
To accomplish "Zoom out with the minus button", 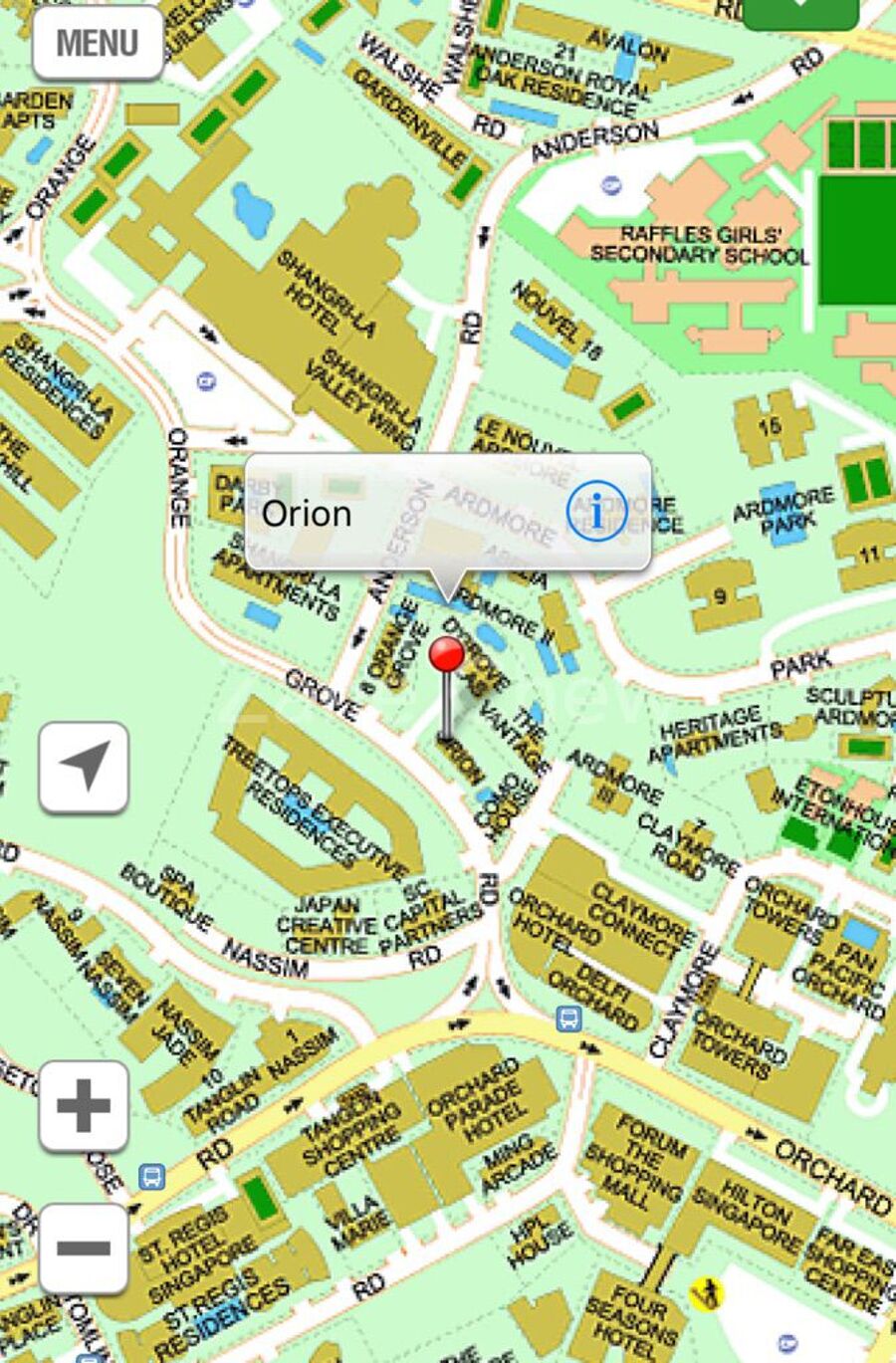I will (84, 1248).
